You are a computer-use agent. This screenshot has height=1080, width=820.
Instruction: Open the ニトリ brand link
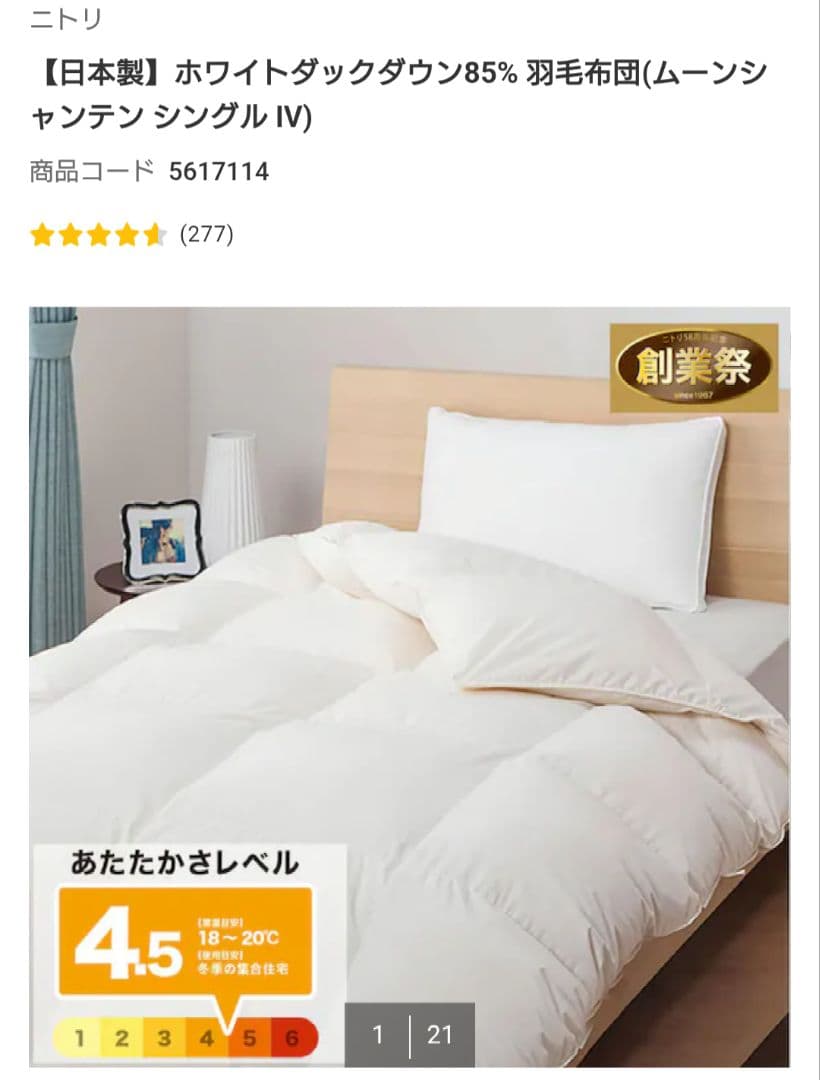pyautogui.click(x=66, y=18)
